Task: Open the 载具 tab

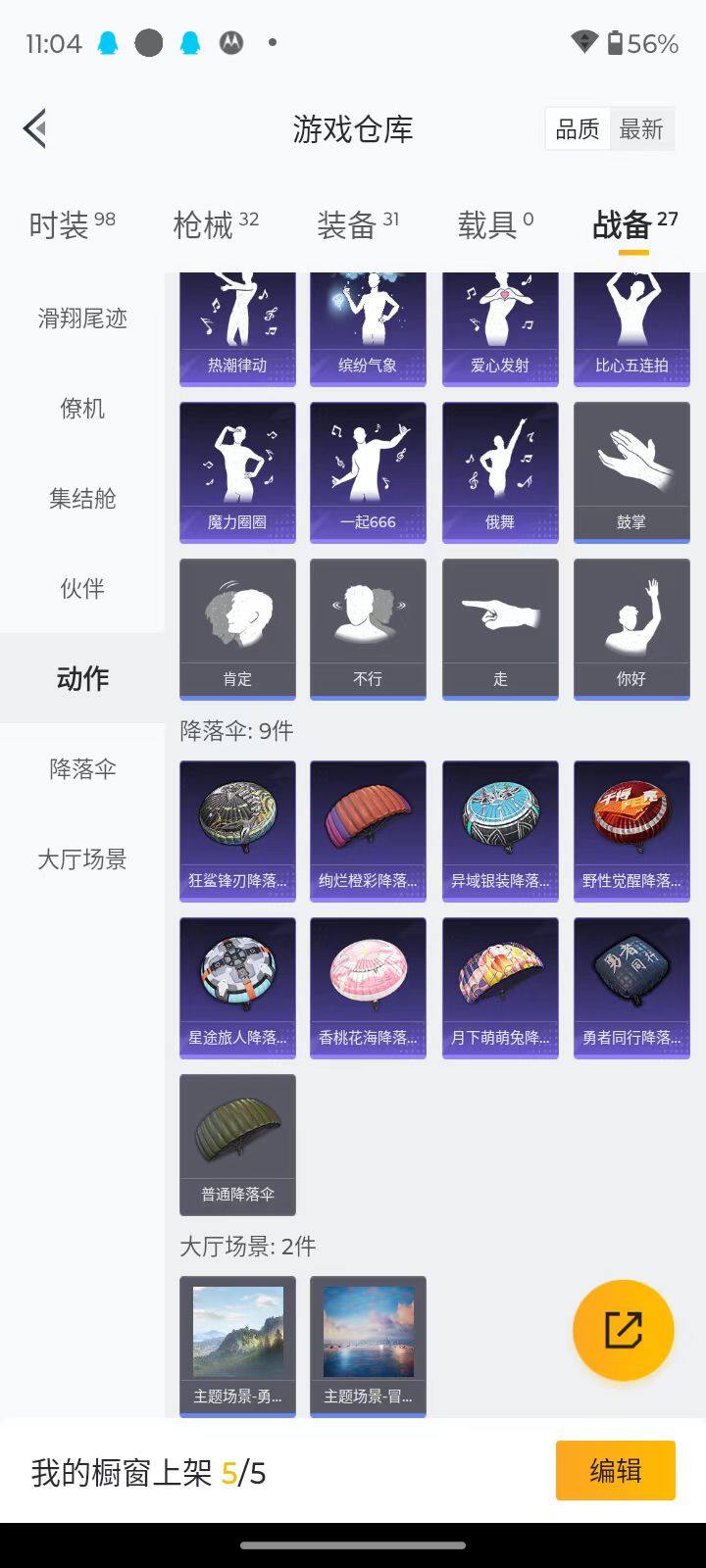Action: pos(495,225)
